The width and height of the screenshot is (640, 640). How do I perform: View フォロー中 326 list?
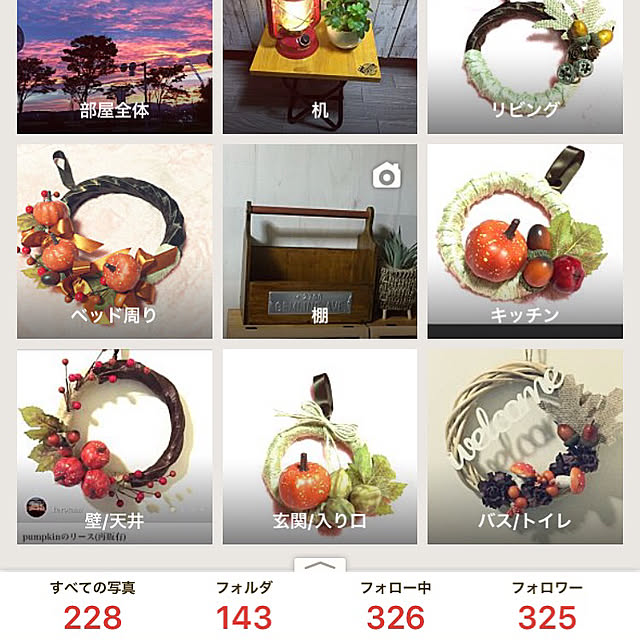(x=395, y=605)
